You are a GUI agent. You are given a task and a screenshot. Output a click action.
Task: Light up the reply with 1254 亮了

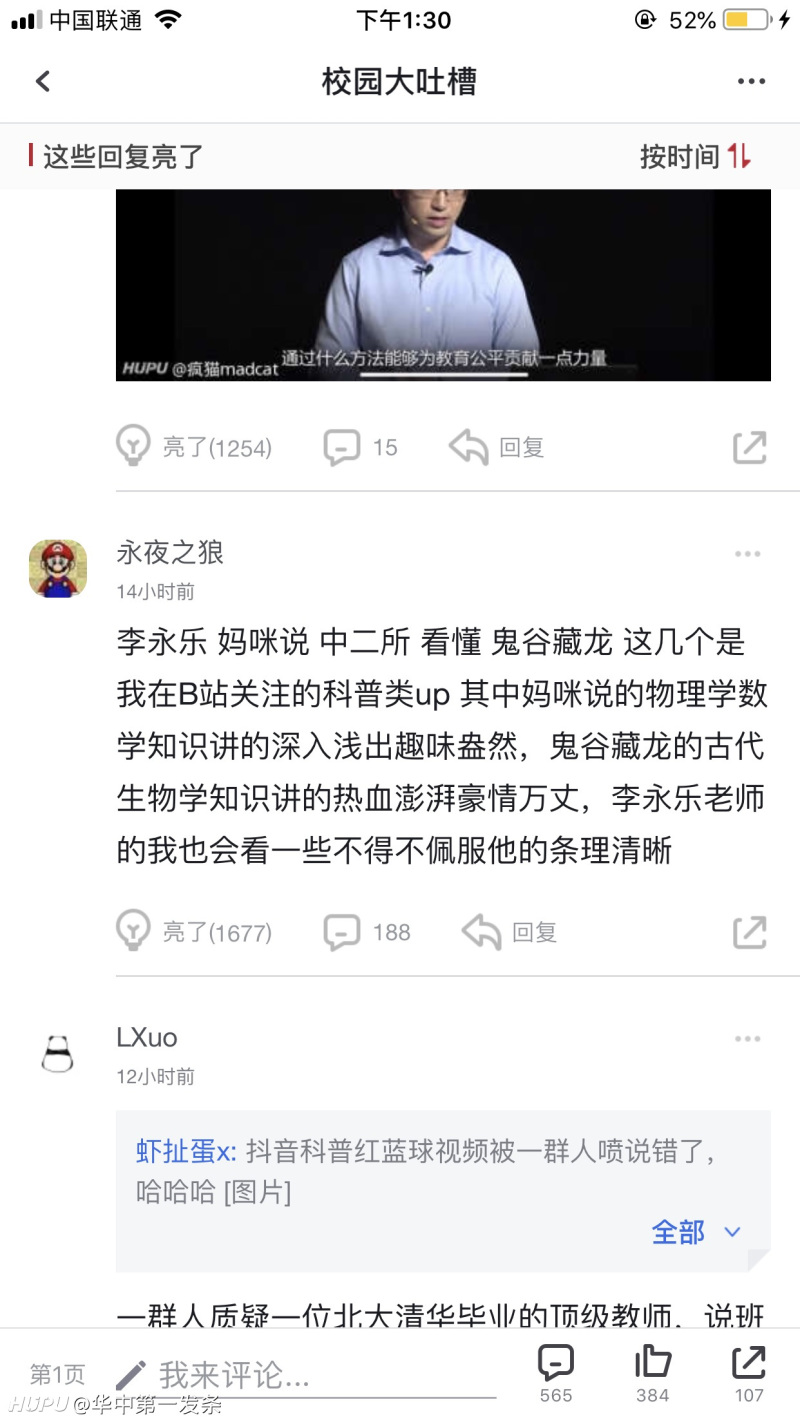[195, 447]
